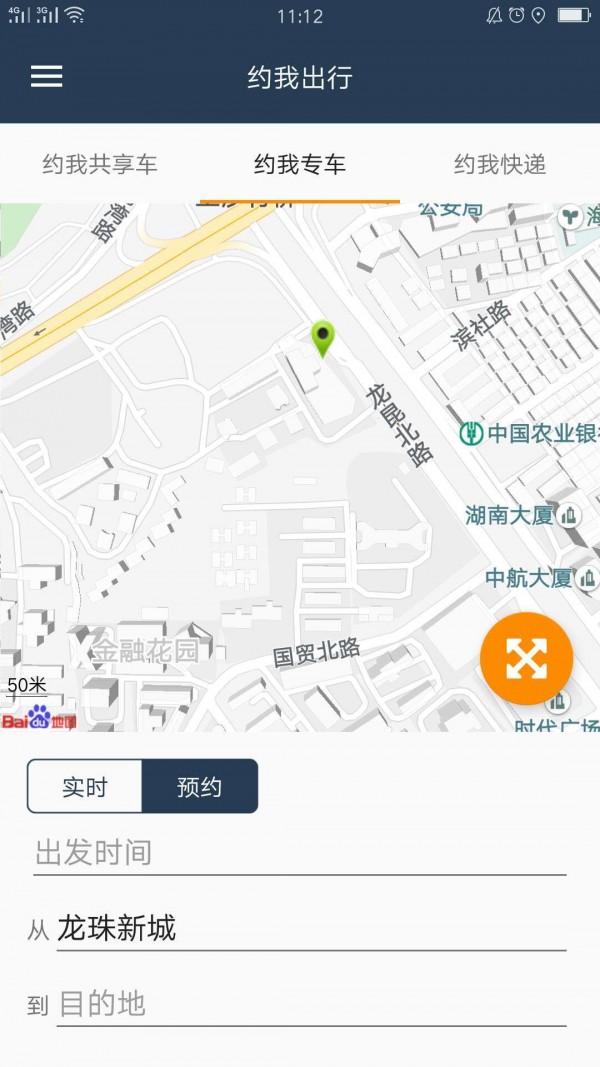Set the 出发时间 departure time
Screen dimensions: 600x1067
(x=300, y=853)
